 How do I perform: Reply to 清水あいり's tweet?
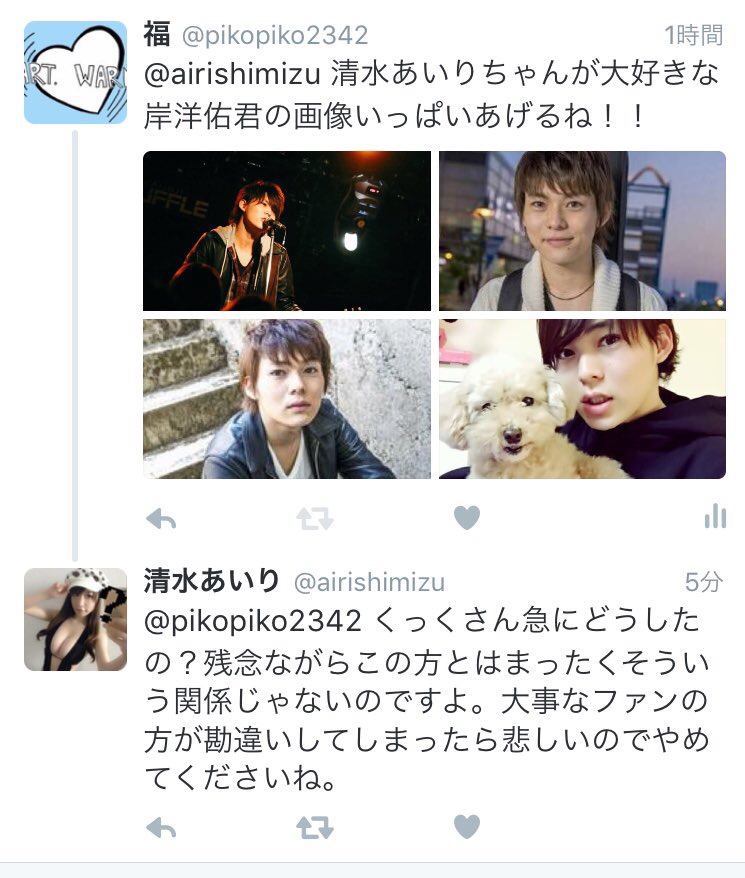pos(161,827)
